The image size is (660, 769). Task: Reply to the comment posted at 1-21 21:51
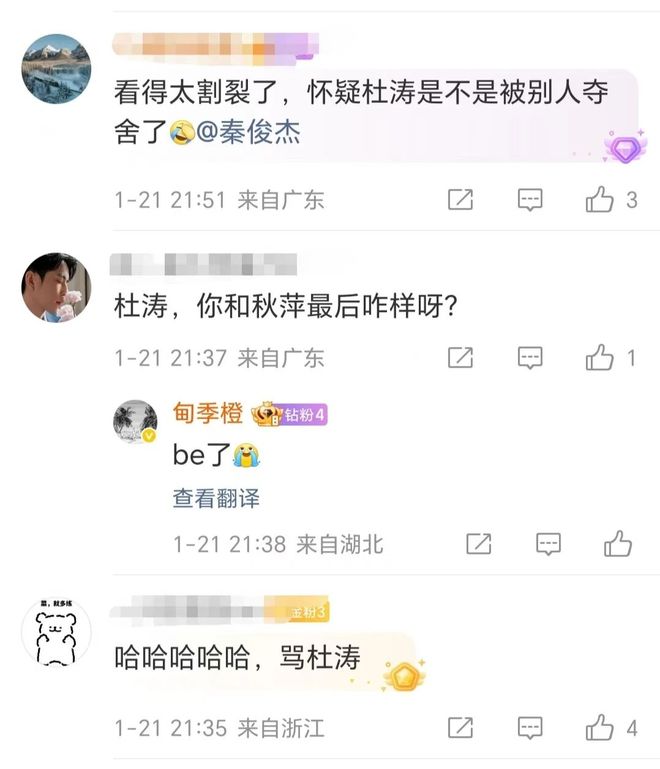coord(530,200)
